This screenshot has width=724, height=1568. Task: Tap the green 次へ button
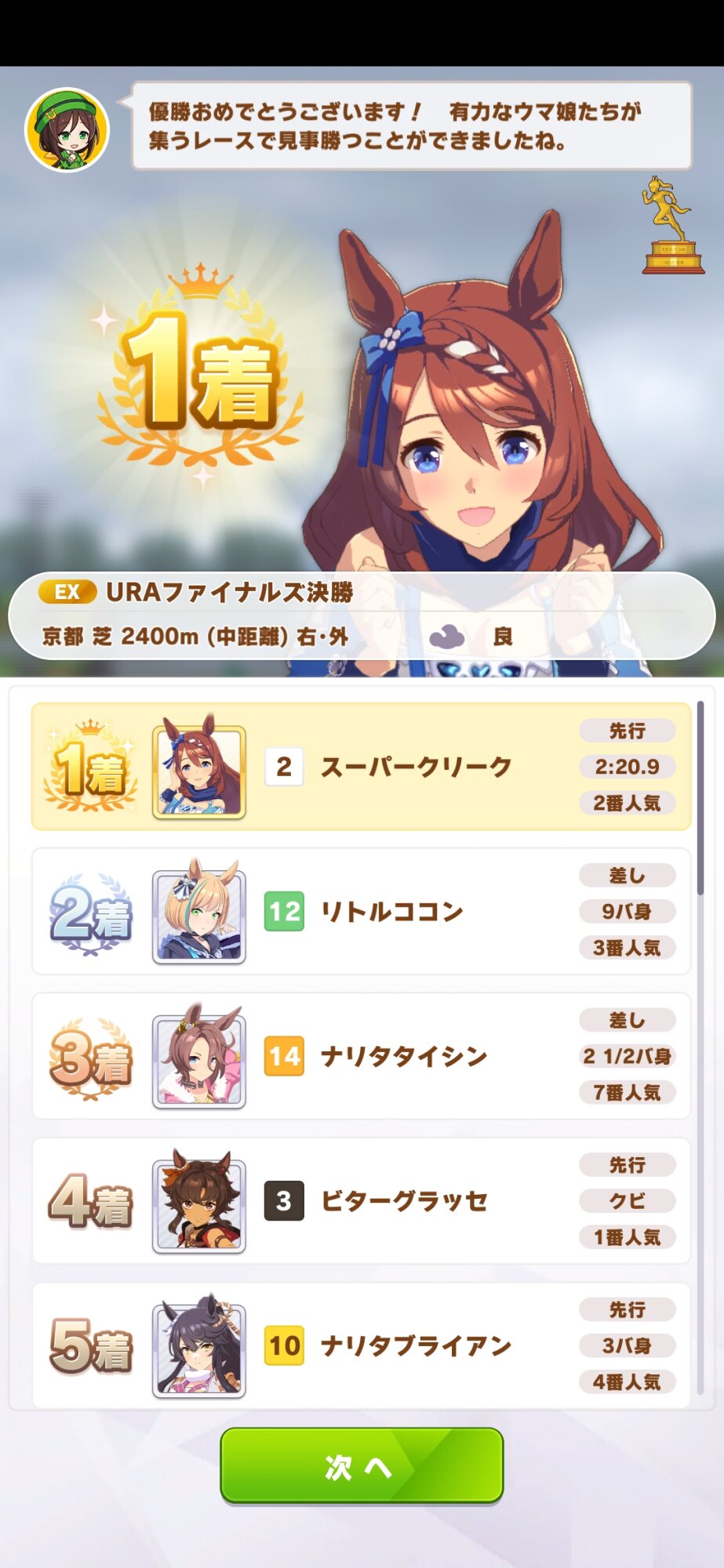pos(362,1465)
